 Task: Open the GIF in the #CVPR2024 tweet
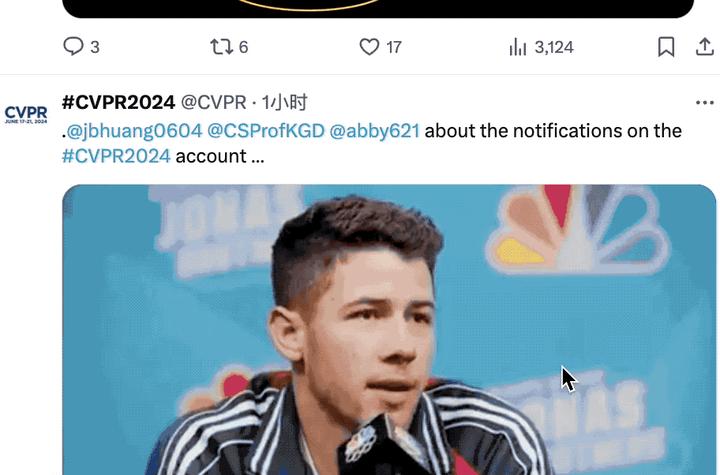[388, 330]
